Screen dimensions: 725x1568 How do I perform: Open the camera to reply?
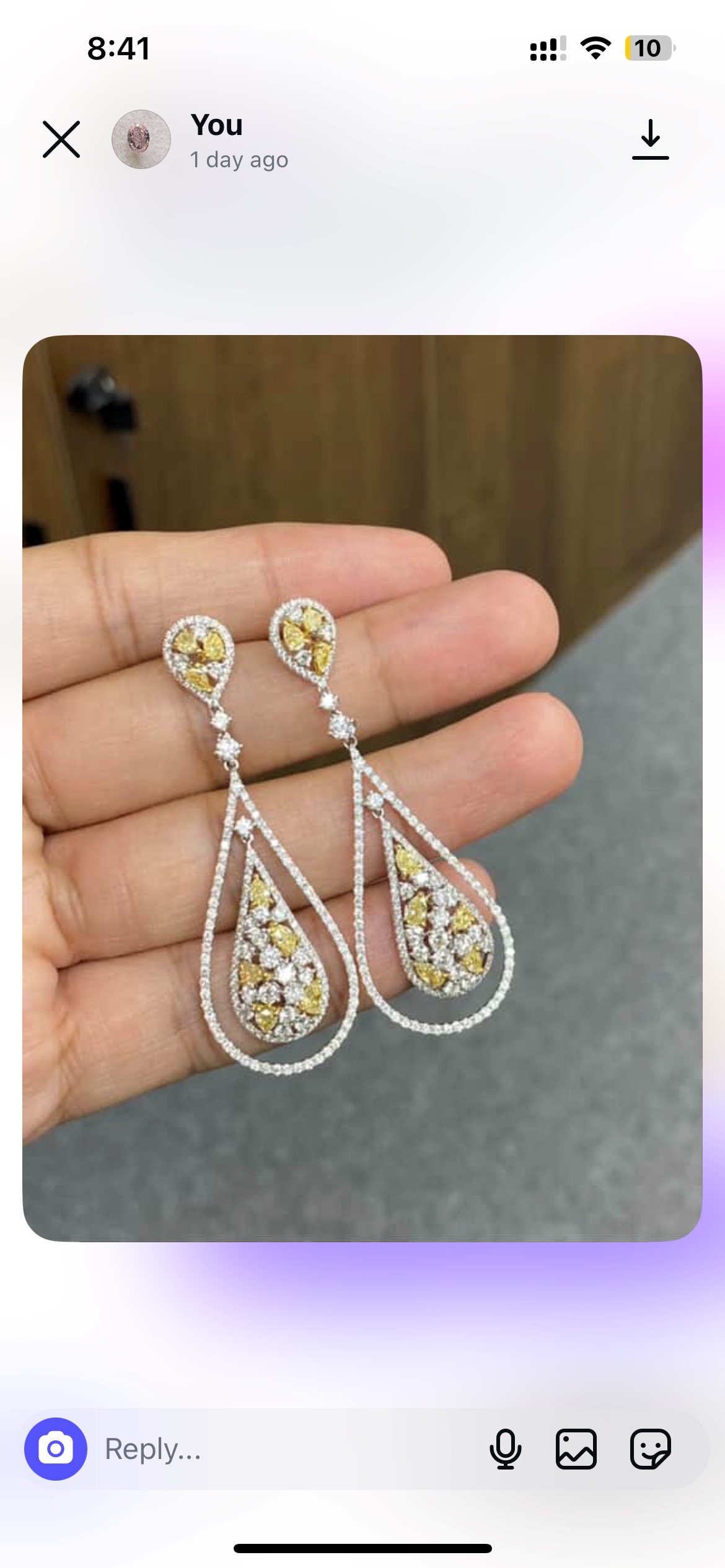coord(56,1448)
